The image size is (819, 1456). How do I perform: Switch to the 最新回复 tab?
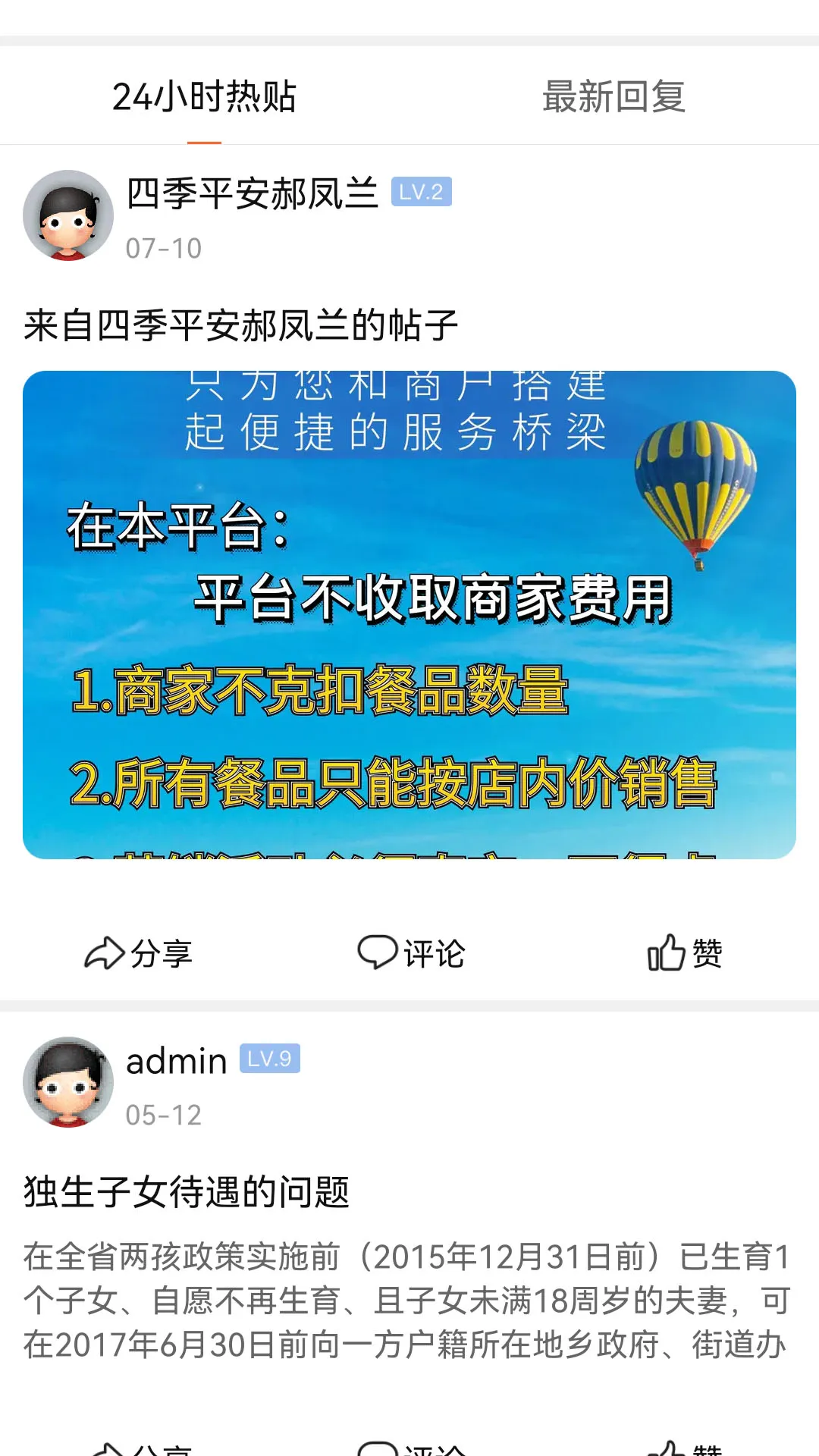[x=613, y=97]
